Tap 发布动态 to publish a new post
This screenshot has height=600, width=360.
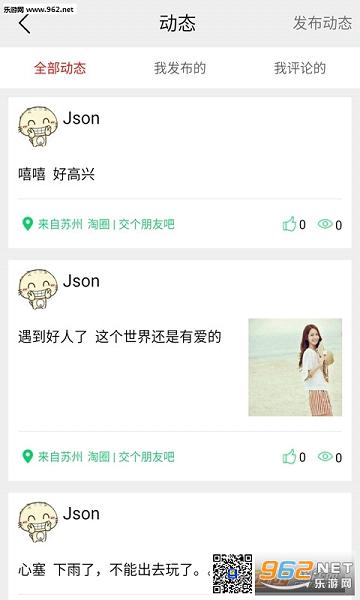322,23
